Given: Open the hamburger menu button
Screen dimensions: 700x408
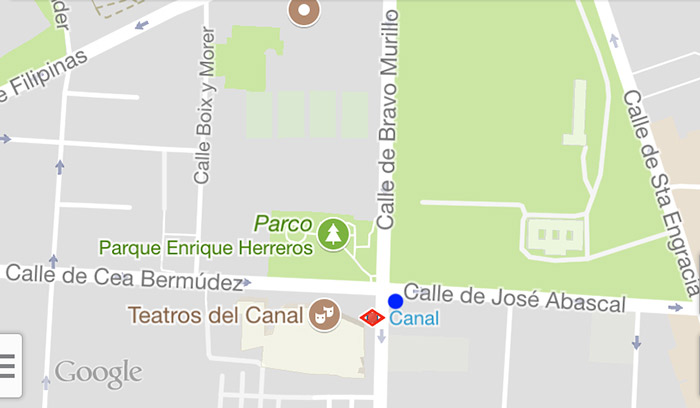Looking at the screenshot, I should 9,366.
